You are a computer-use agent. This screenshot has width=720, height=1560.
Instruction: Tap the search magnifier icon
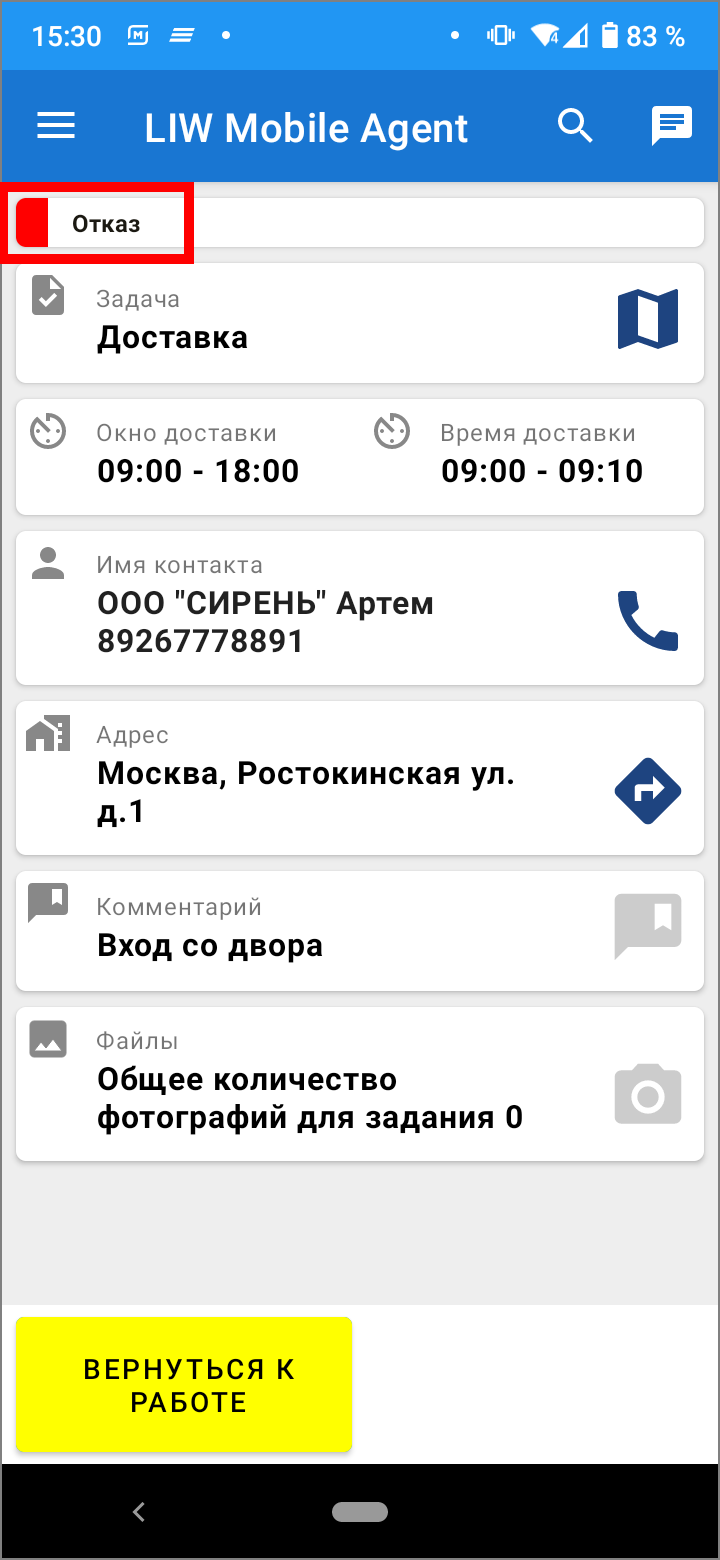point(575,126)
